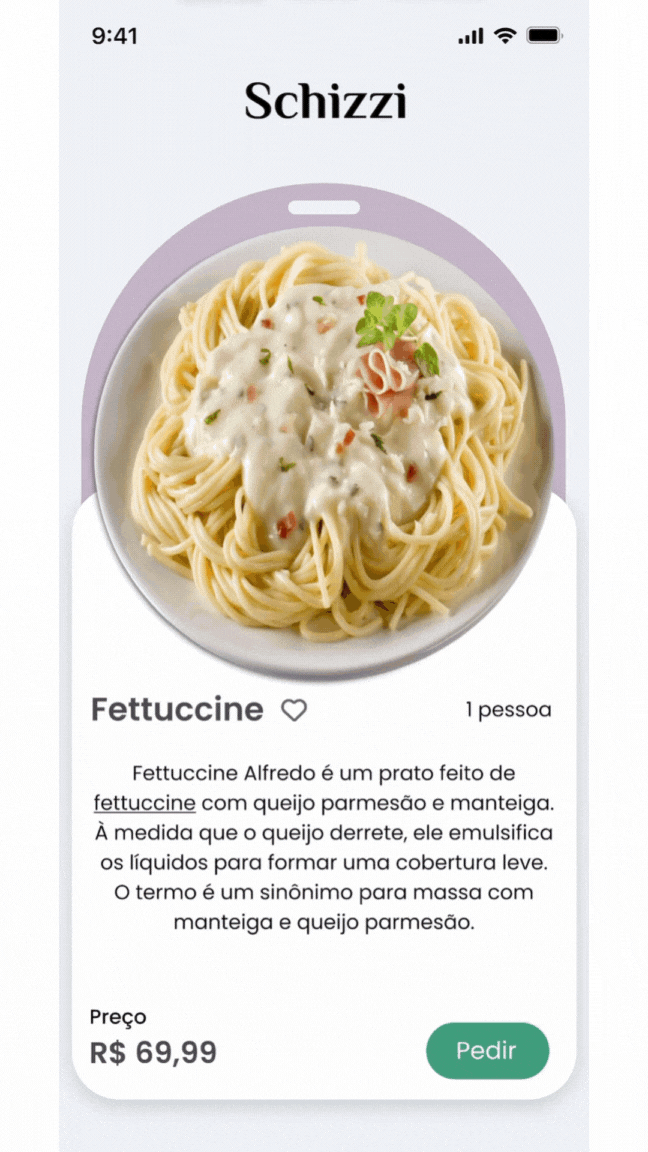Viewport: 648px width, 1152px height.
Task: Favorite the Fettuccine with the heart icon
Action: click(293, 710)
